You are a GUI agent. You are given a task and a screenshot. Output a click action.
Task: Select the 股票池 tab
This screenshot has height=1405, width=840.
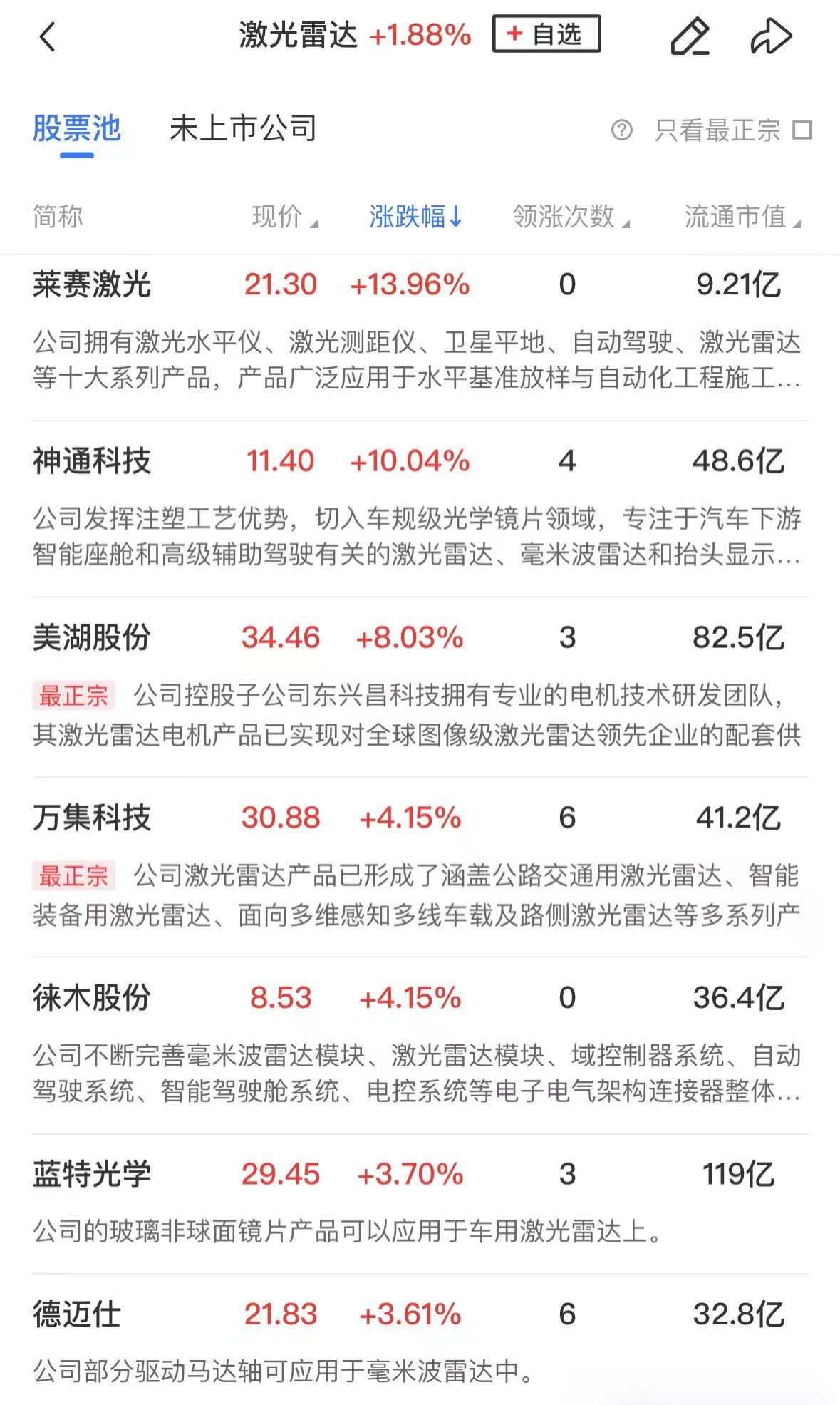click(x=77, y=129)
